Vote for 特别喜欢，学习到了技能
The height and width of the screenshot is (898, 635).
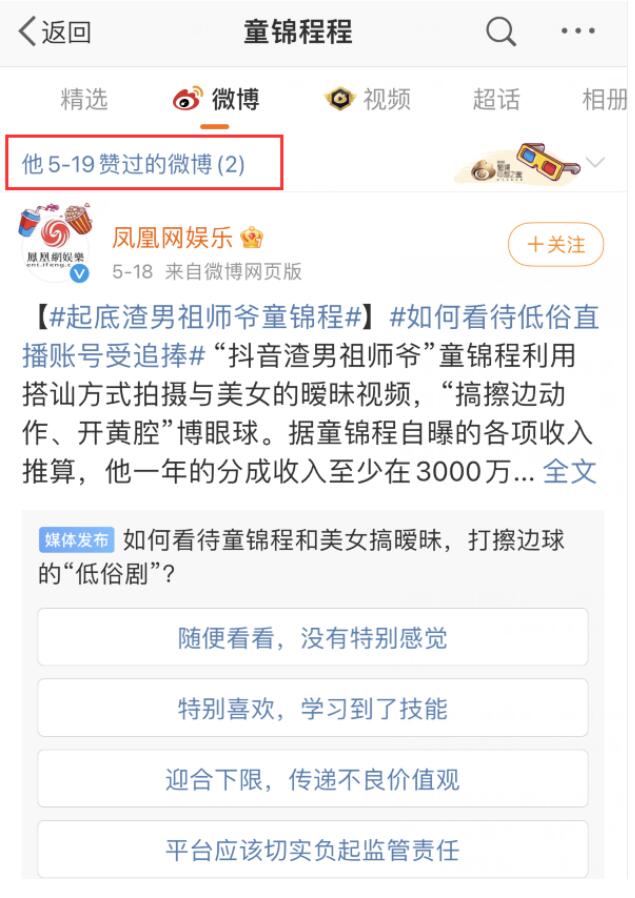[312, 709]
